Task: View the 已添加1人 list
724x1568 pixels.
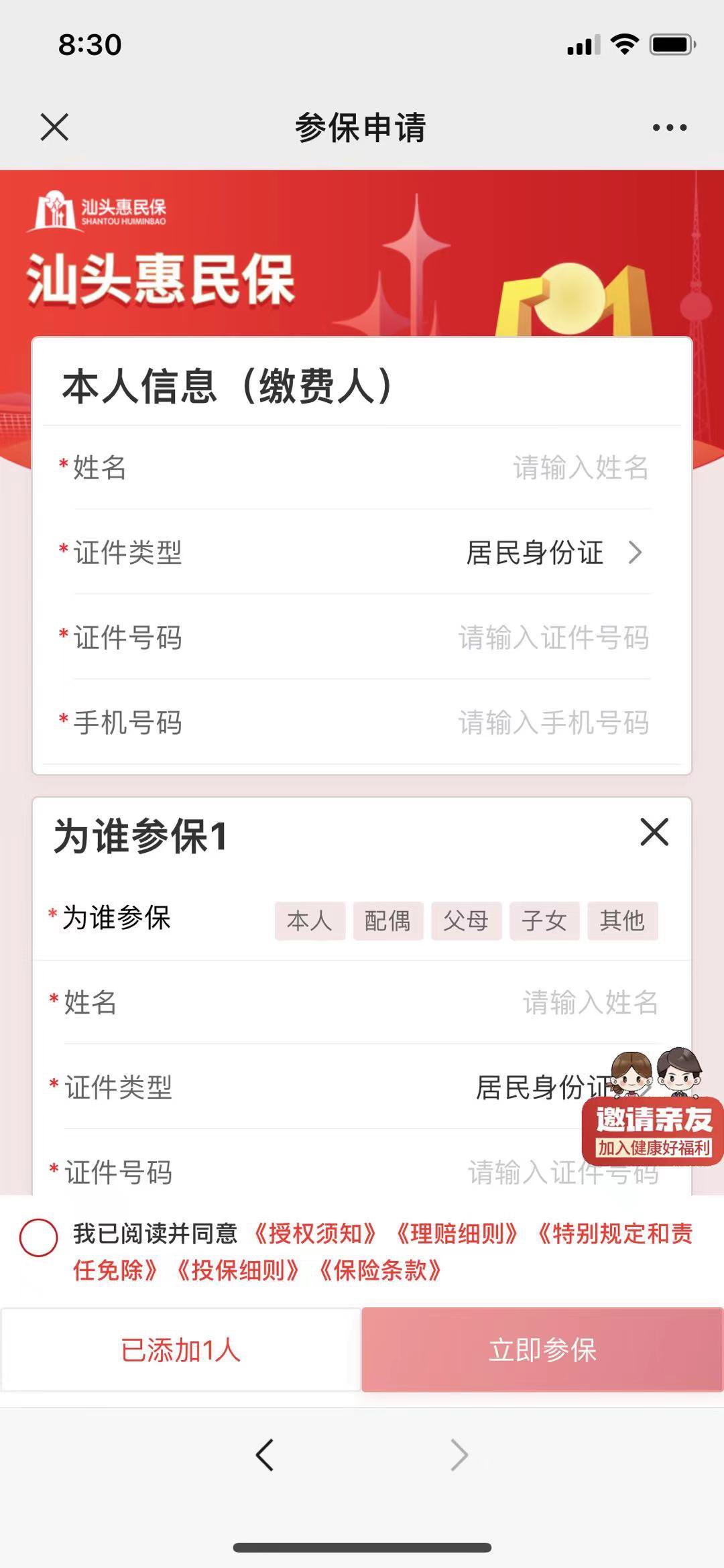Action: [x=180, y=1349]
